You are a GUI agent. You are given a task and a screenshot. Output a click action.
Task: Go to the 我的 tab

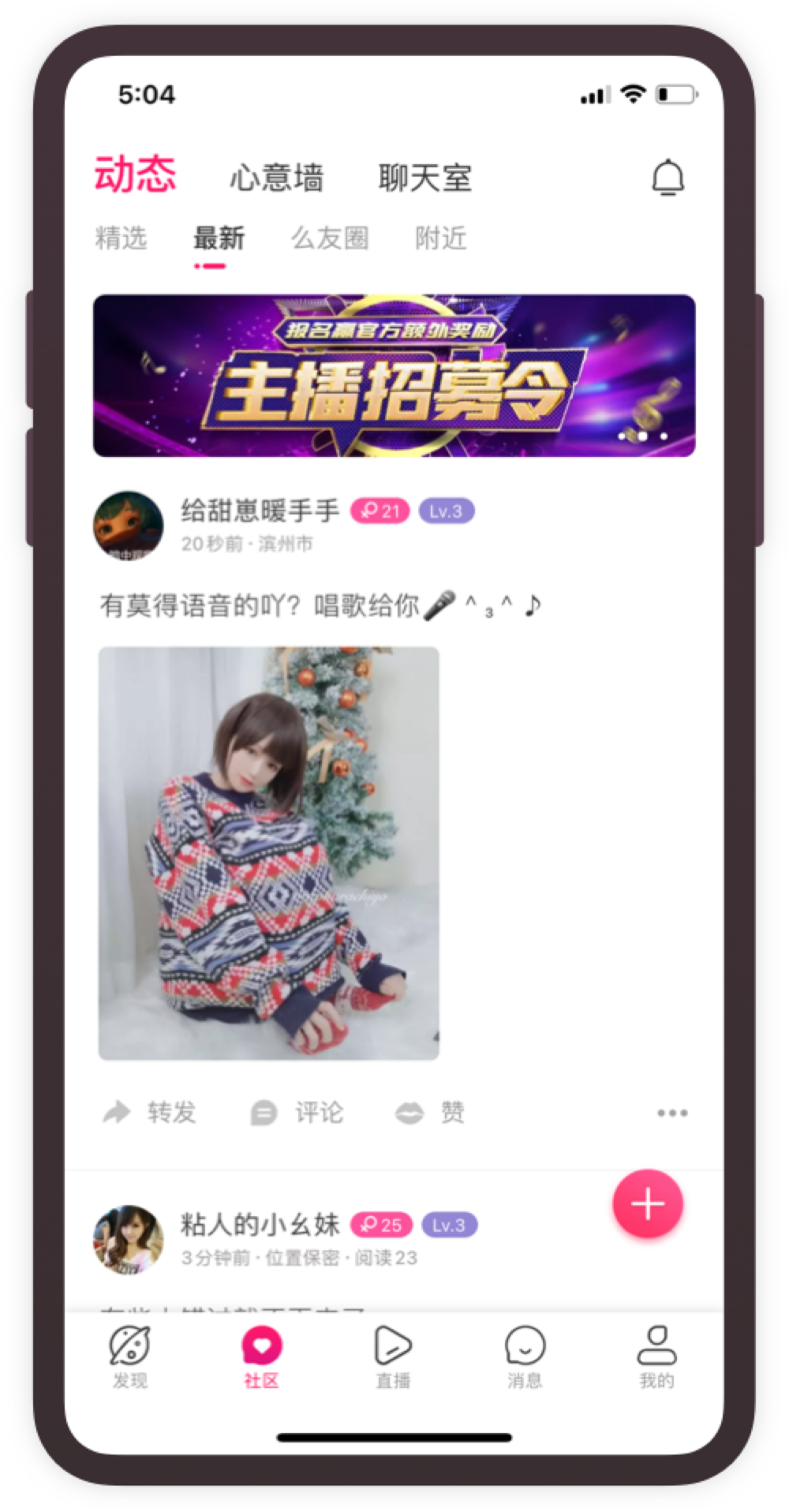coord(656,1356)
